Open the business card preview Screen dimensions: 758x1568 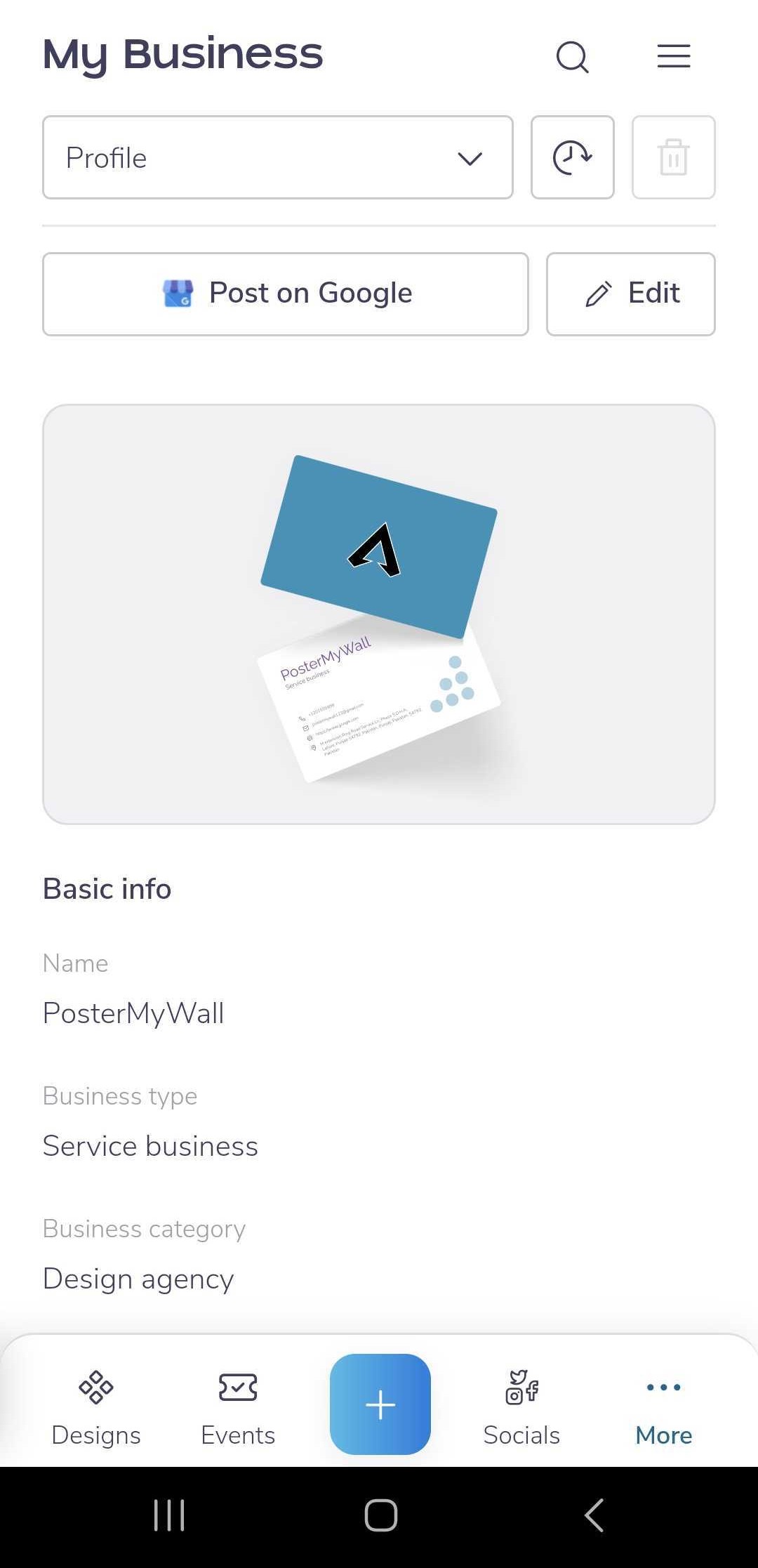pos(379,614)
